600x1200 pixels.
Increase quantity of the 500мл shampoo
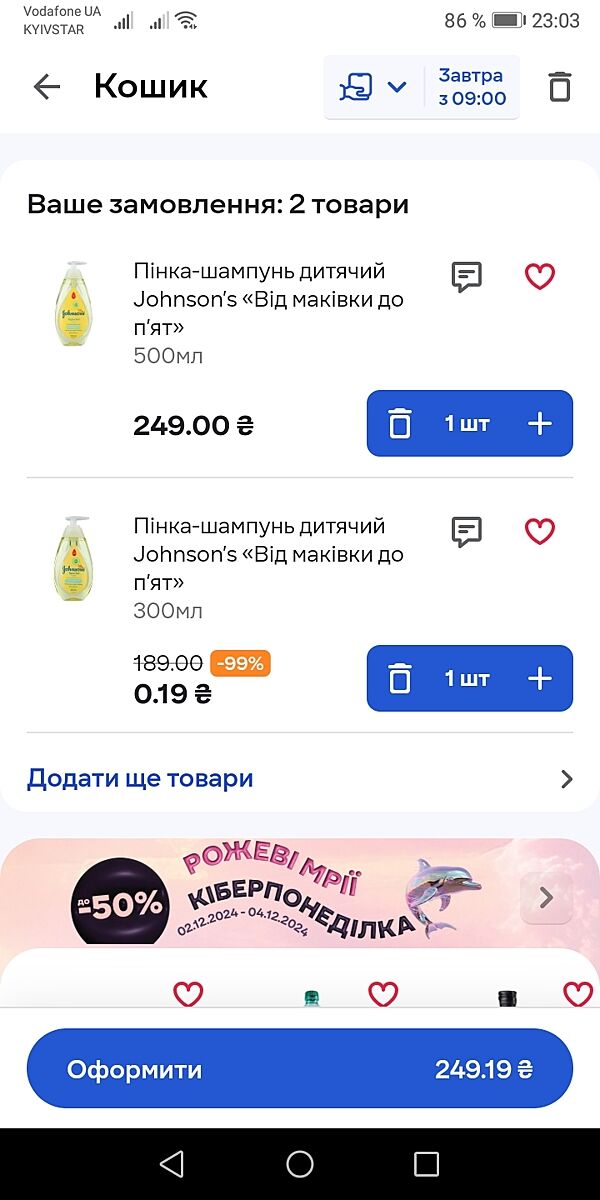[x=540, y=424]
